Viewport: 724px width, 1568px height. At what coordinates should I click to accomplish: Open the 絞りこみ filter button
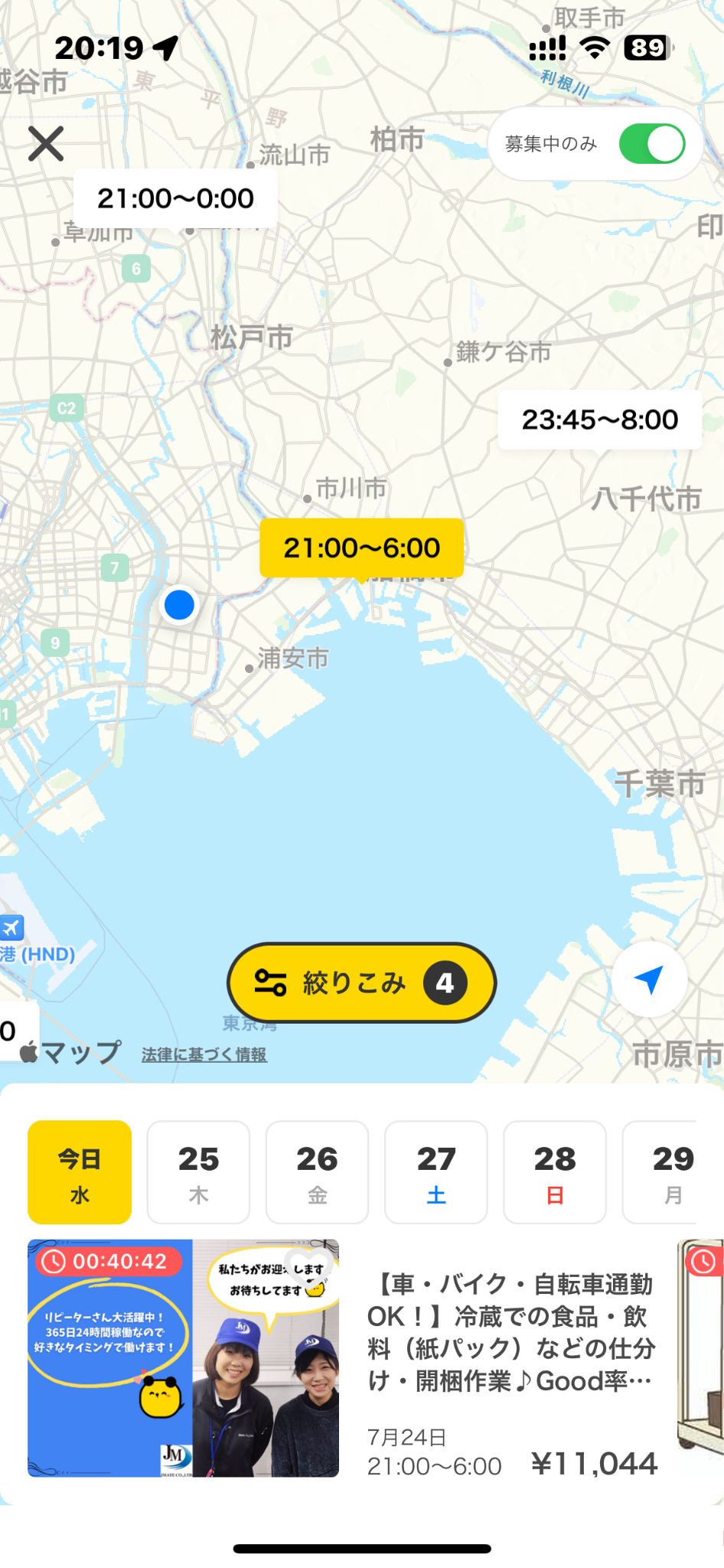click(x=361, y=982)
